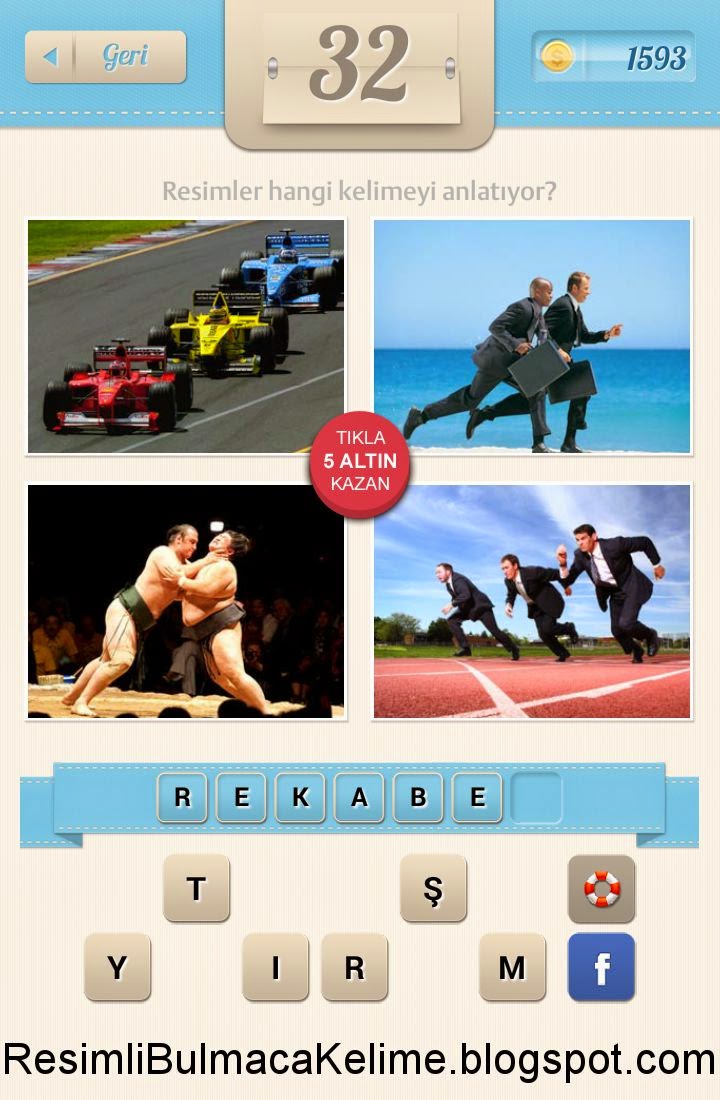Enlarge the sumo wrestlers picture
This screenshot has width=720, height=1100.
186,601
